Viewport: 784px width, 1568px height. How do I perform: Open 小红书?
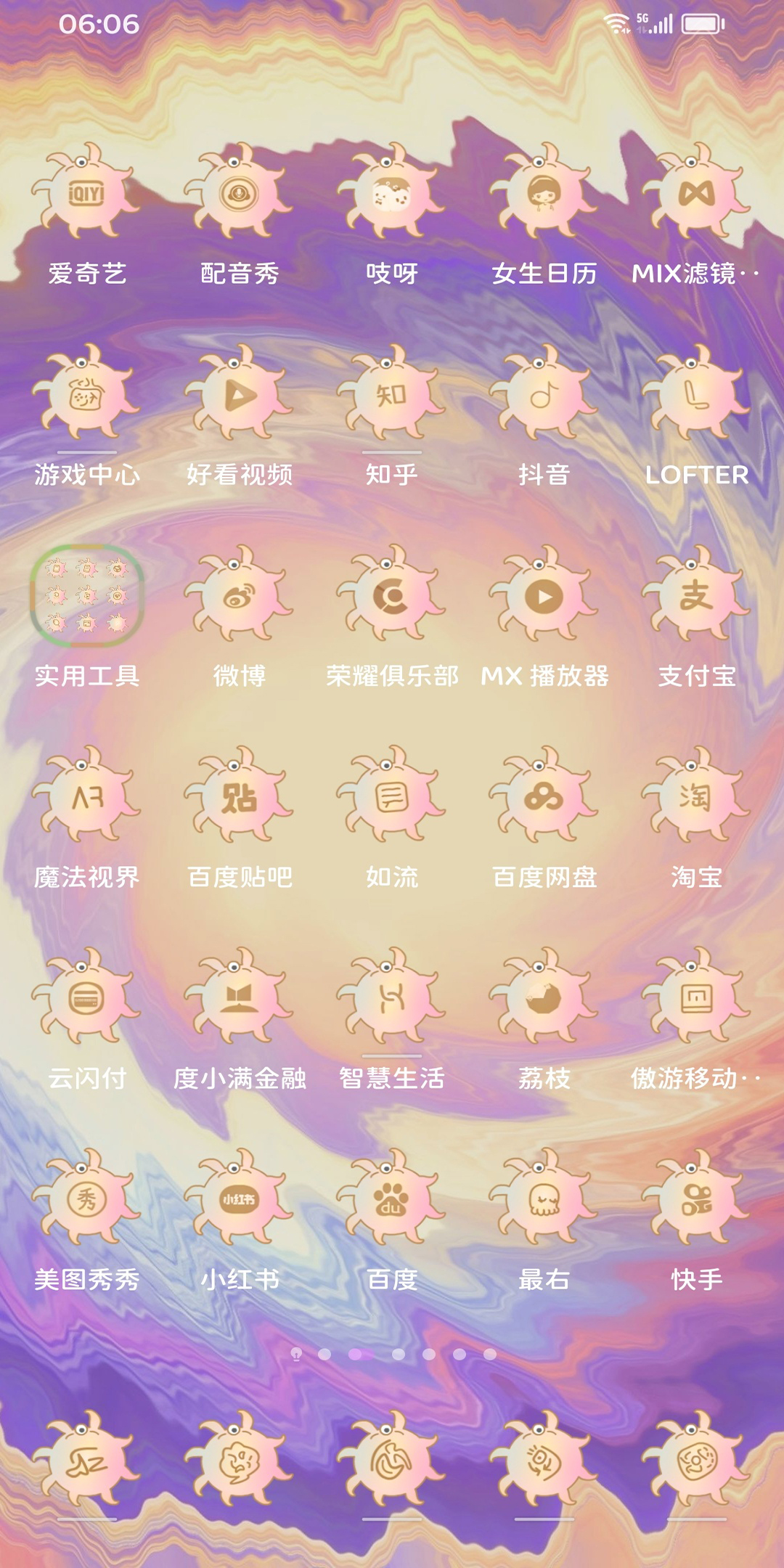240,1200
